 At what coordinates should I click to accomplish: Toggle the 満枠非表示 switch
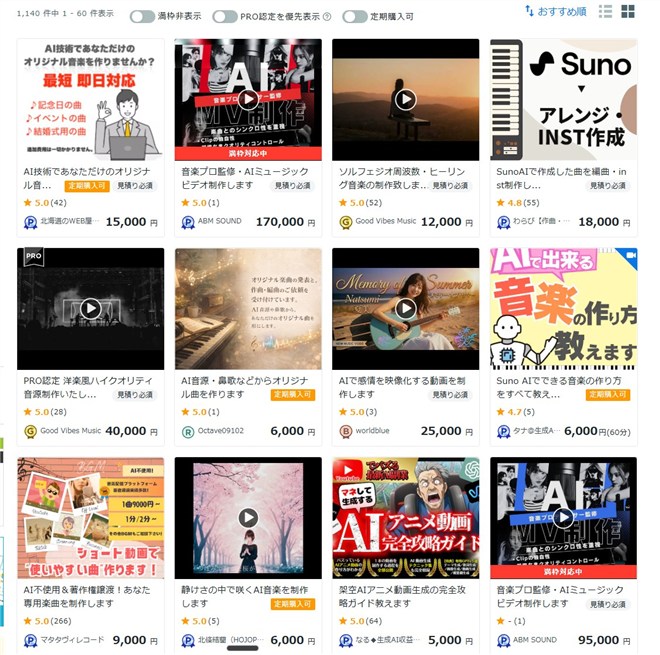coord(142,16)
